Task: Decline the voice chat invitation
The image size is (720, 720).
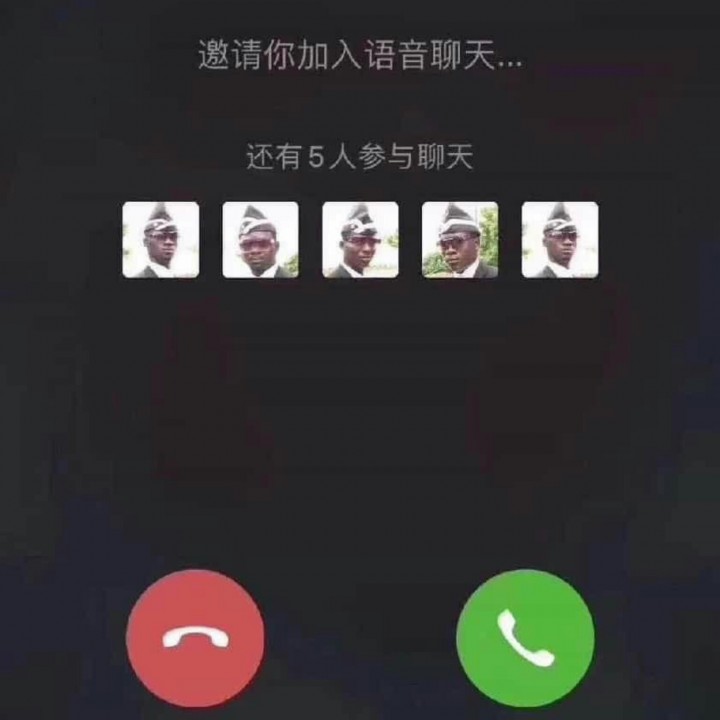Action: [x=195, y=638]
